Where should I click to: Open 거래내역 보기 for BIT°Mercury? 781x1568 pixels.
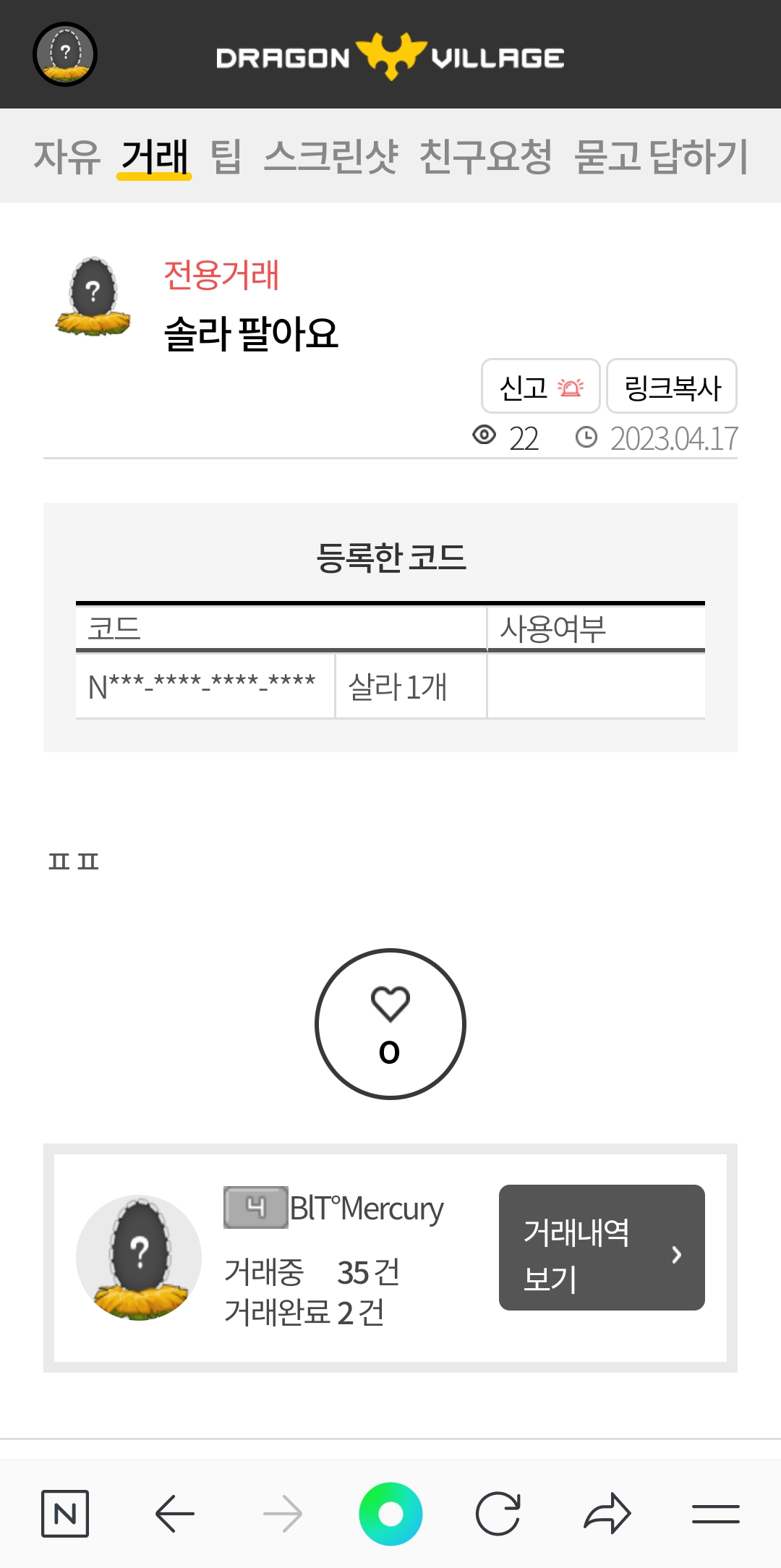point(602,1247)
